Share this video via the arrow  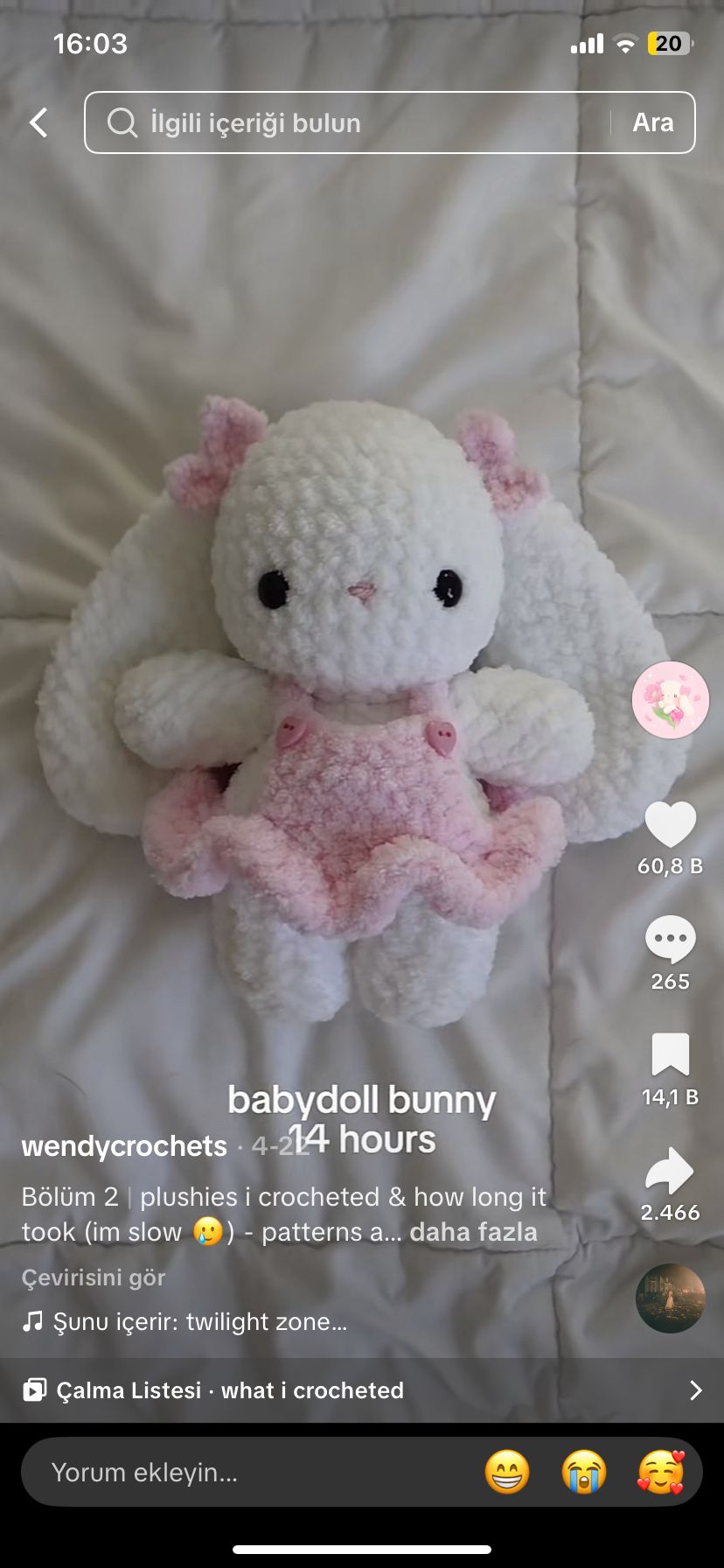click(x=670, y=1171)
